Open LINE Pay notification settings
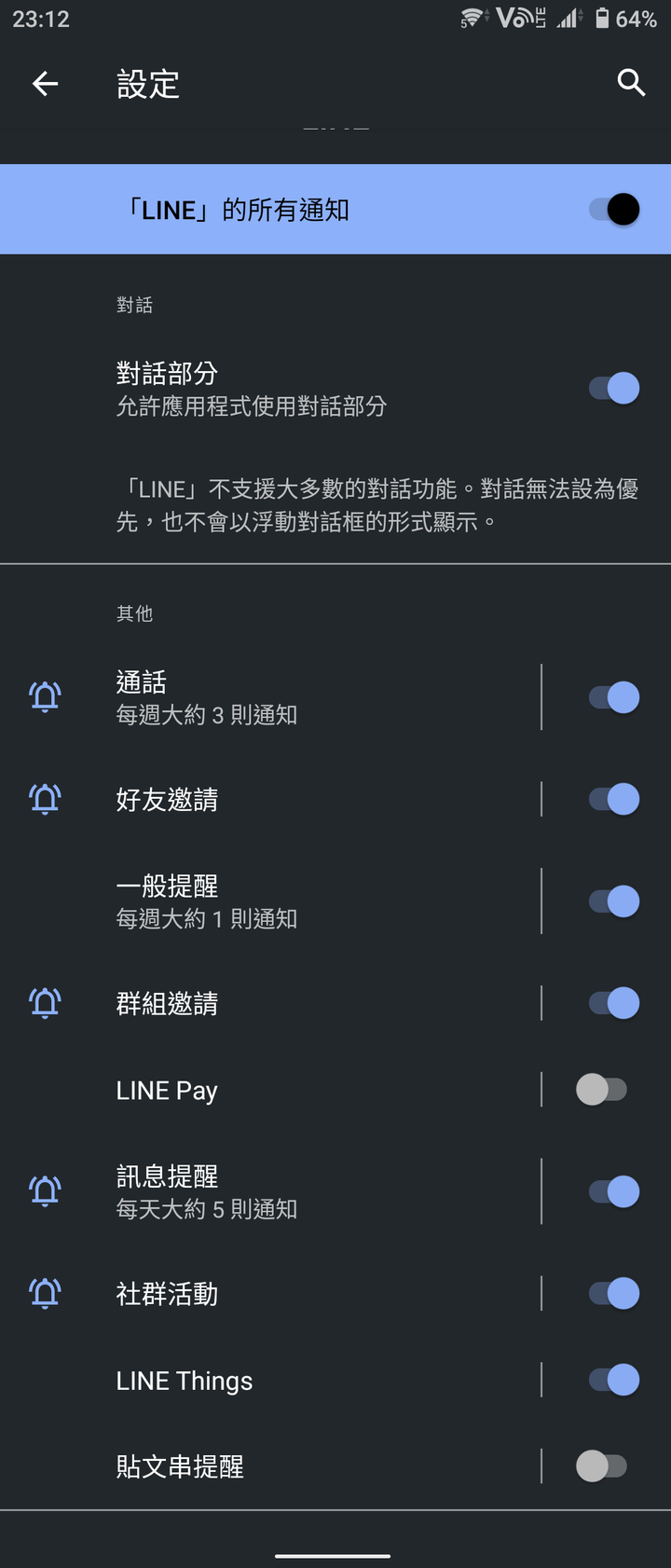 [280, 1090]
